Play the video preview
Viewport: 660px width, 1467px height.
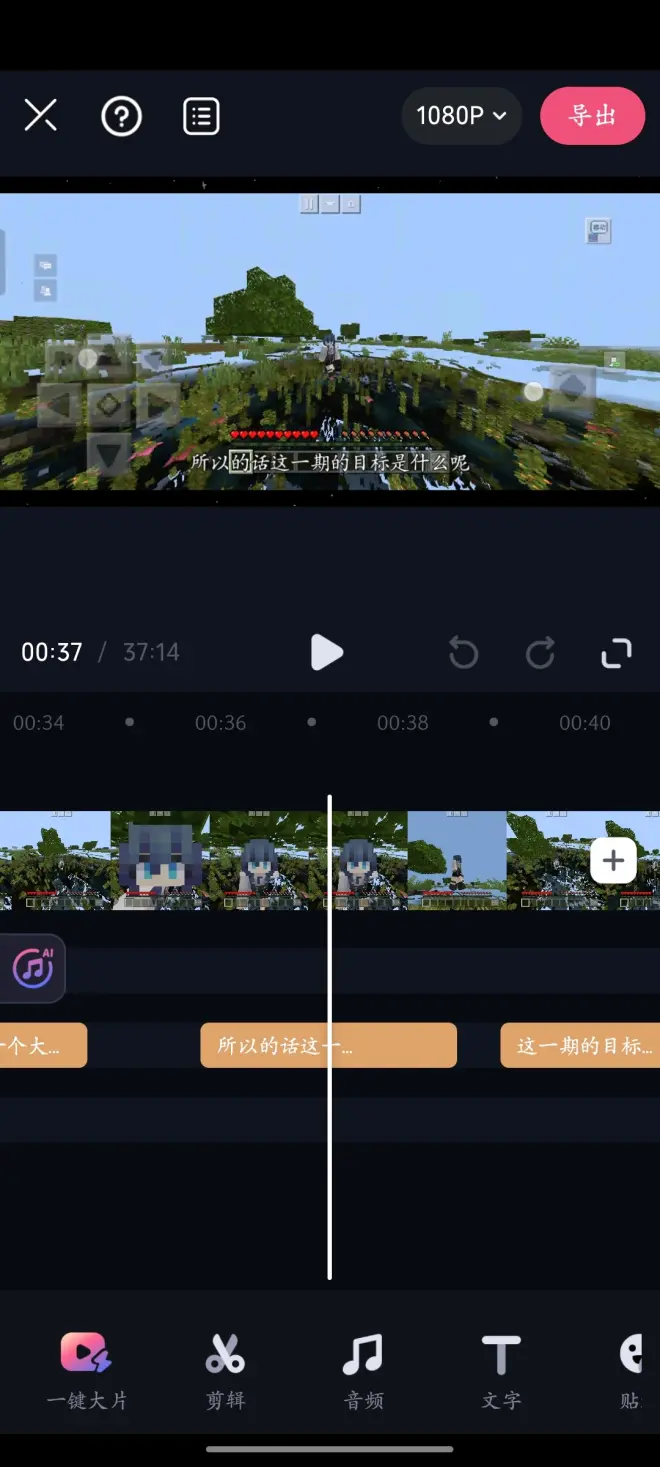coord(326,653)
